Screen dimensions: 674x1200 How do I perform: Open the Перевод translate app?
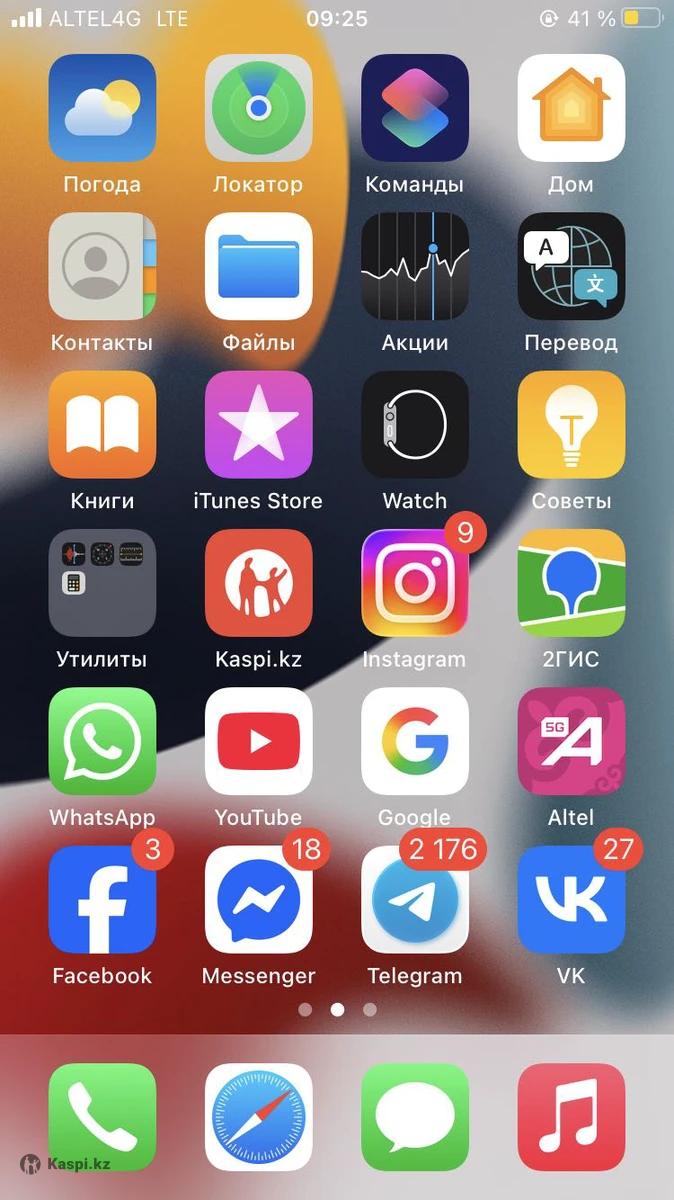pos(571,266)
